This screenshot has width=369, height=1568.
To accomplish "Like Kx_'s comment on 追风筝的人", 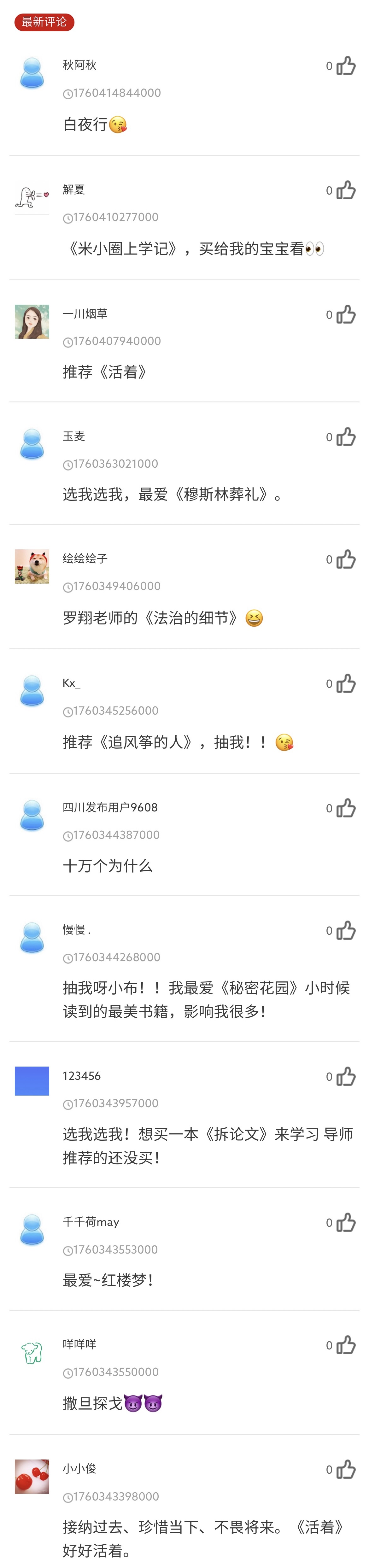I will tap(346, 684).
